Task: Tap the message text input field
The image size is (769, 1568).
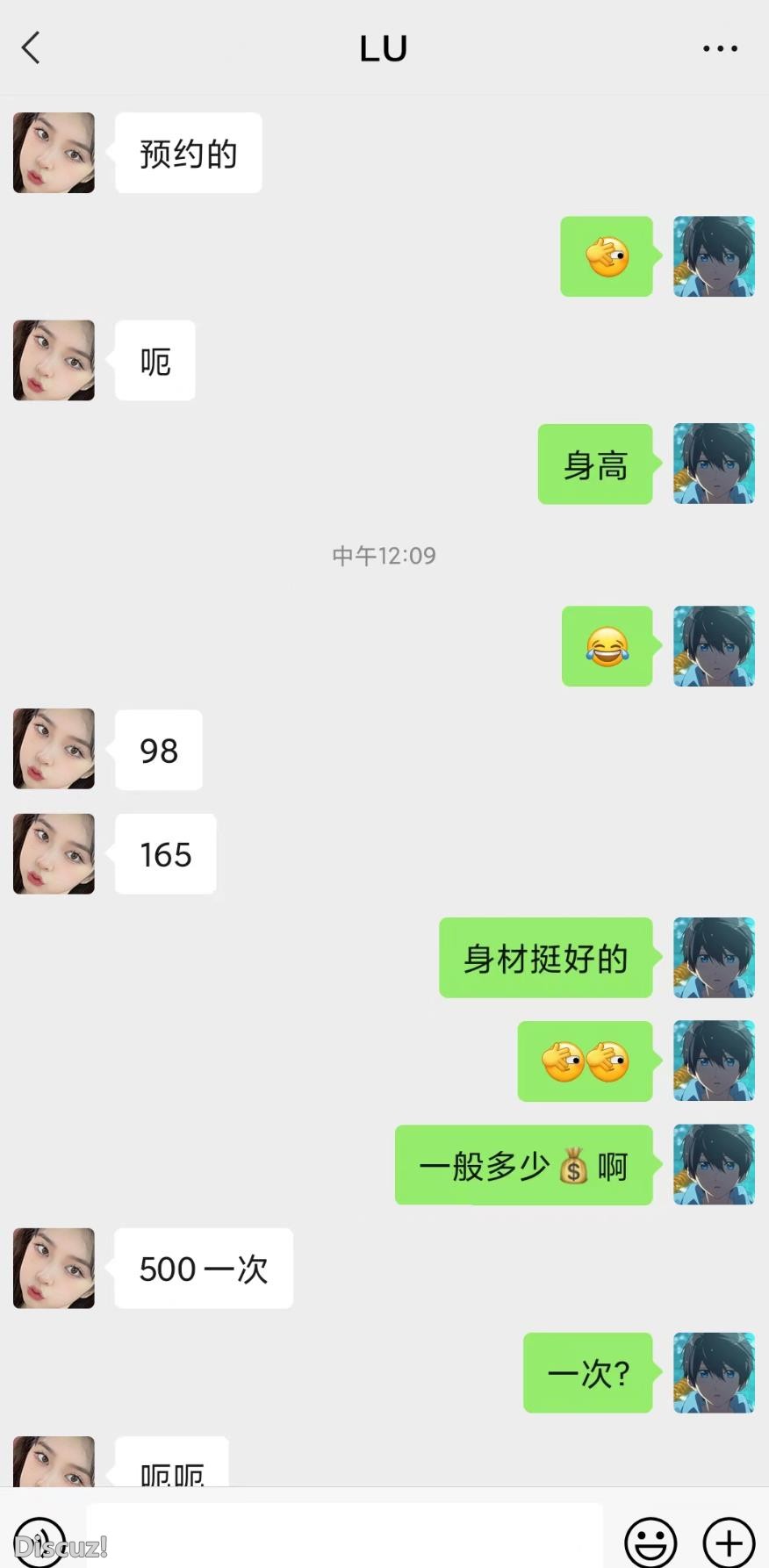Action: click(x=344, y=1538)
